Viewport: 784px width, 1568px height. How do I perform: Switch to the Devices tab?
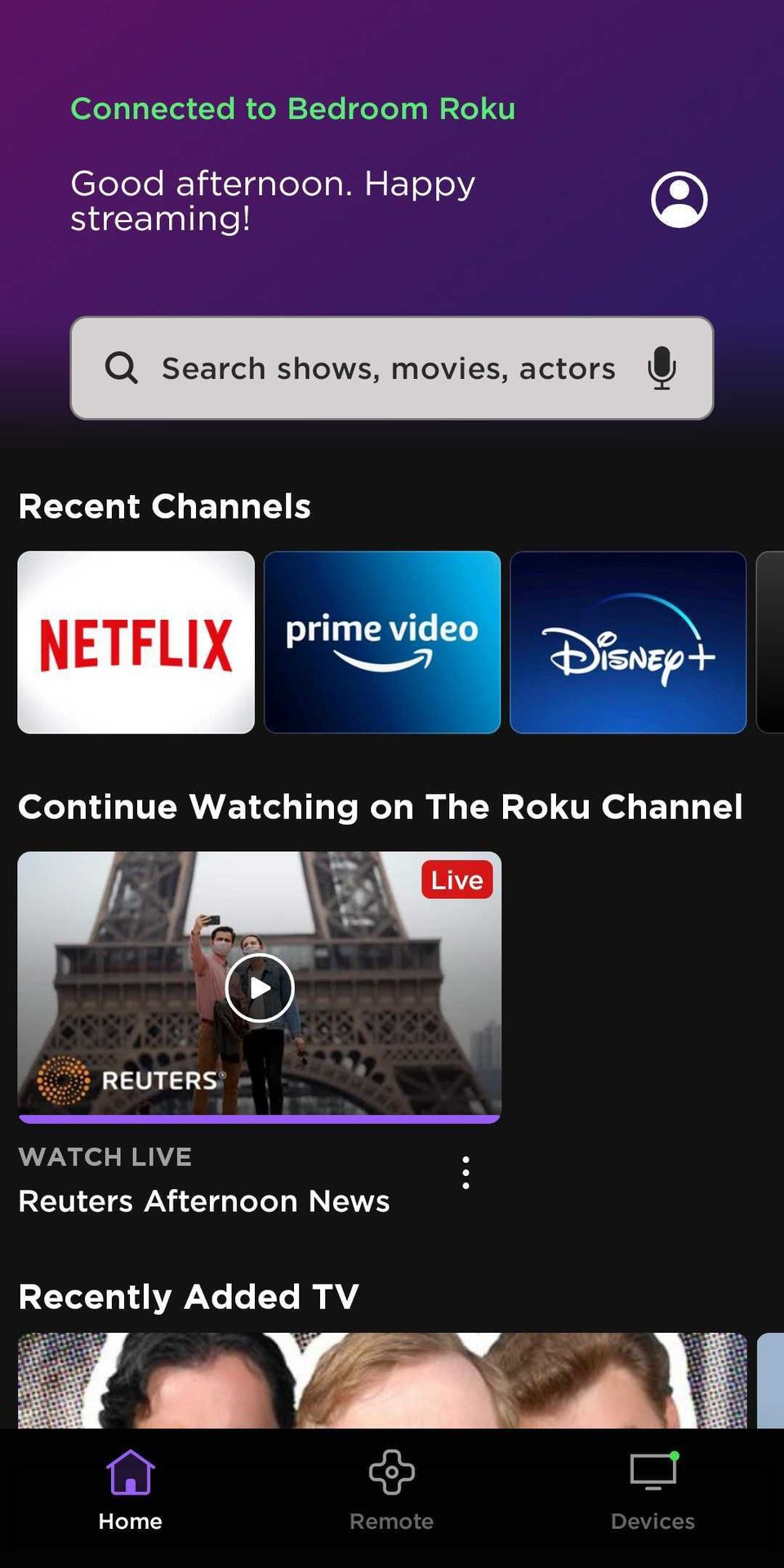coord(653,1491)
